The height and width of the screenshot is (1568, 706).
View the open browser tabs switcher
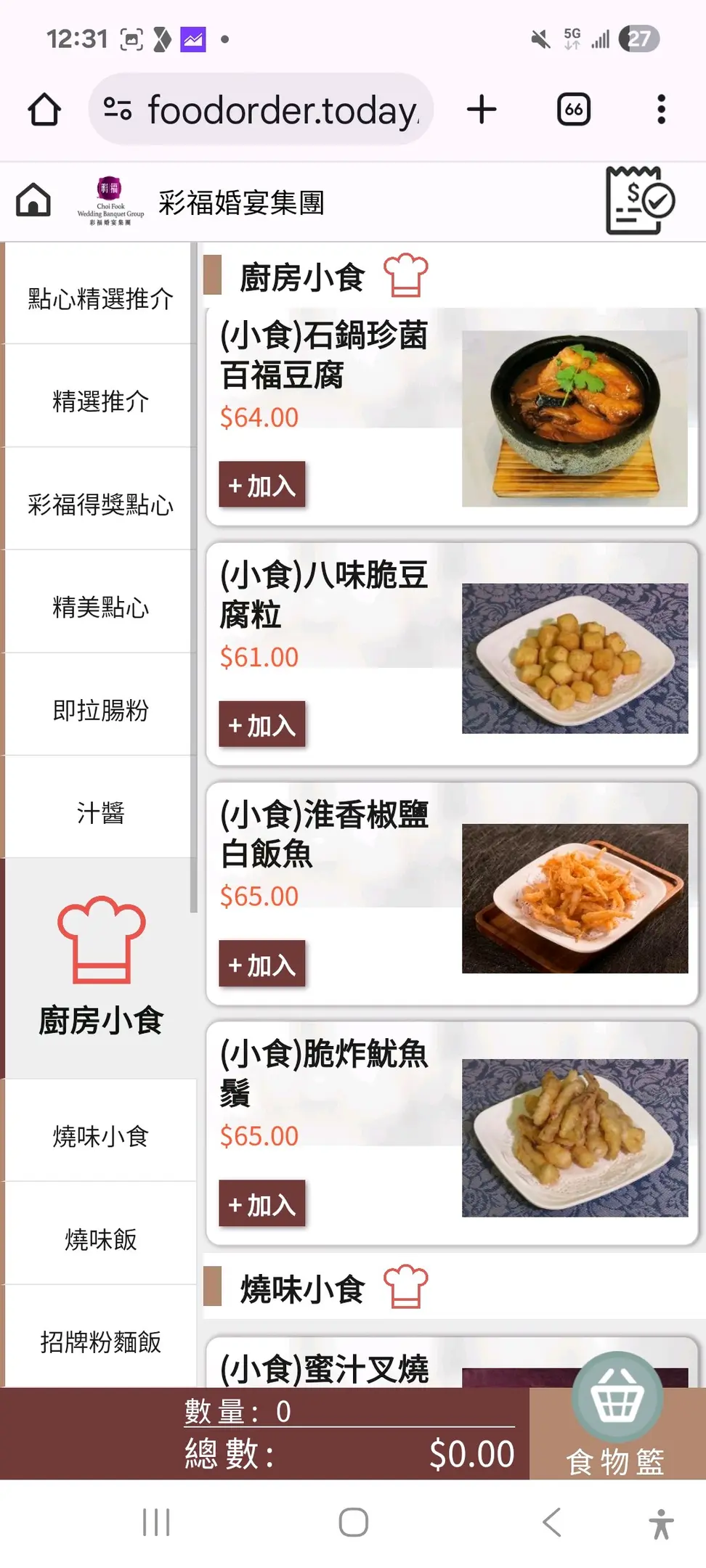(573, 110)
